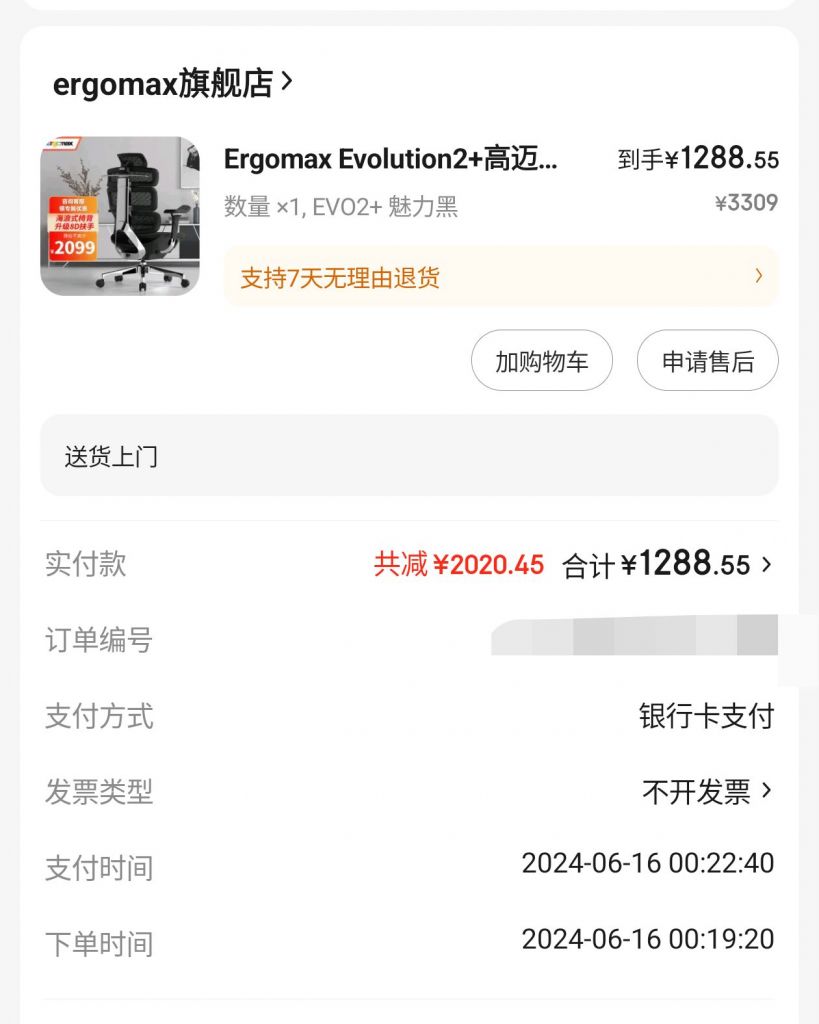Expand 实付款 payment breakdown details

[767, 565]
